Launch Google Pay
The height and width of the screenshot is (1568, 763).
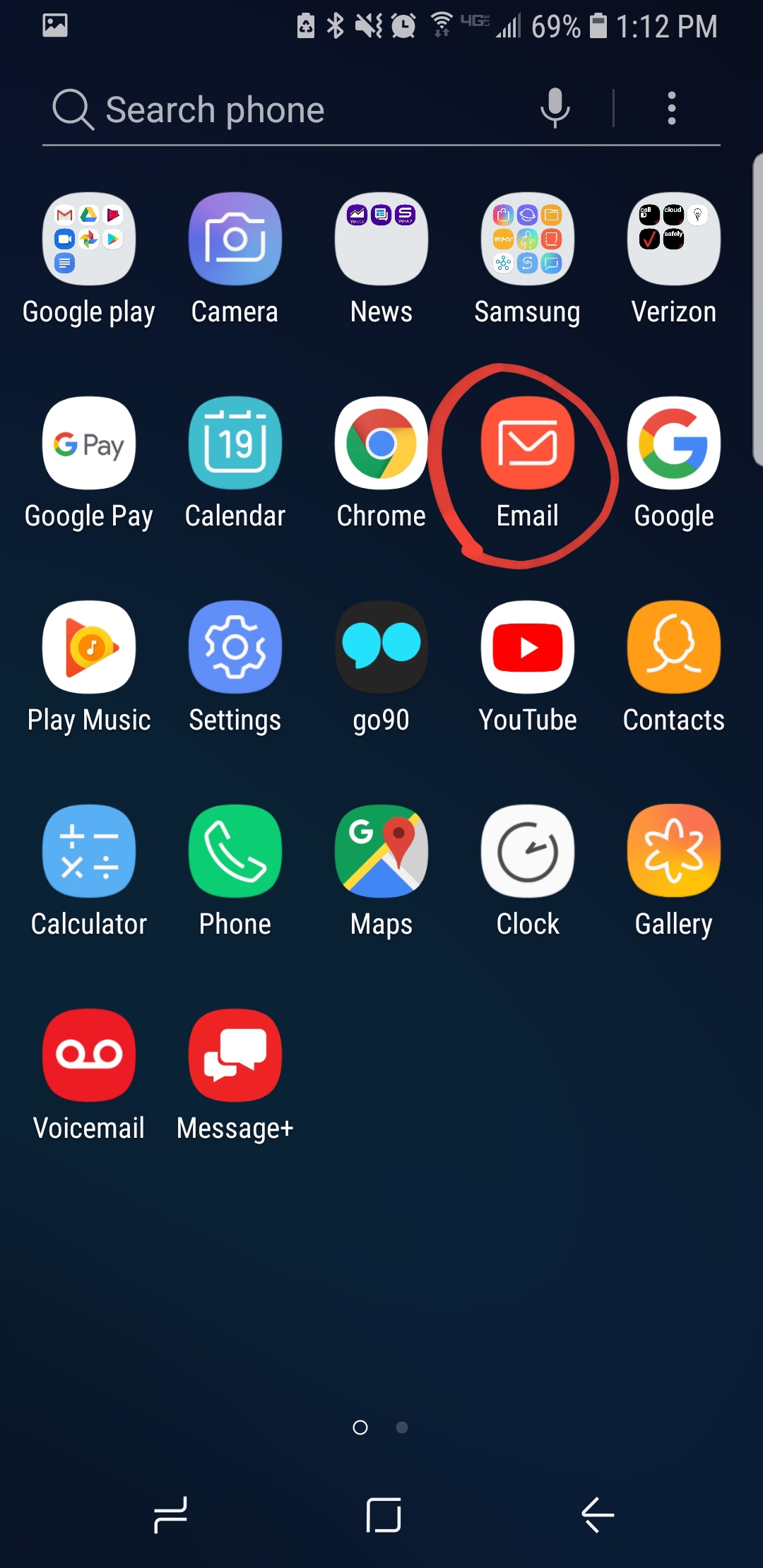point(89,443)
